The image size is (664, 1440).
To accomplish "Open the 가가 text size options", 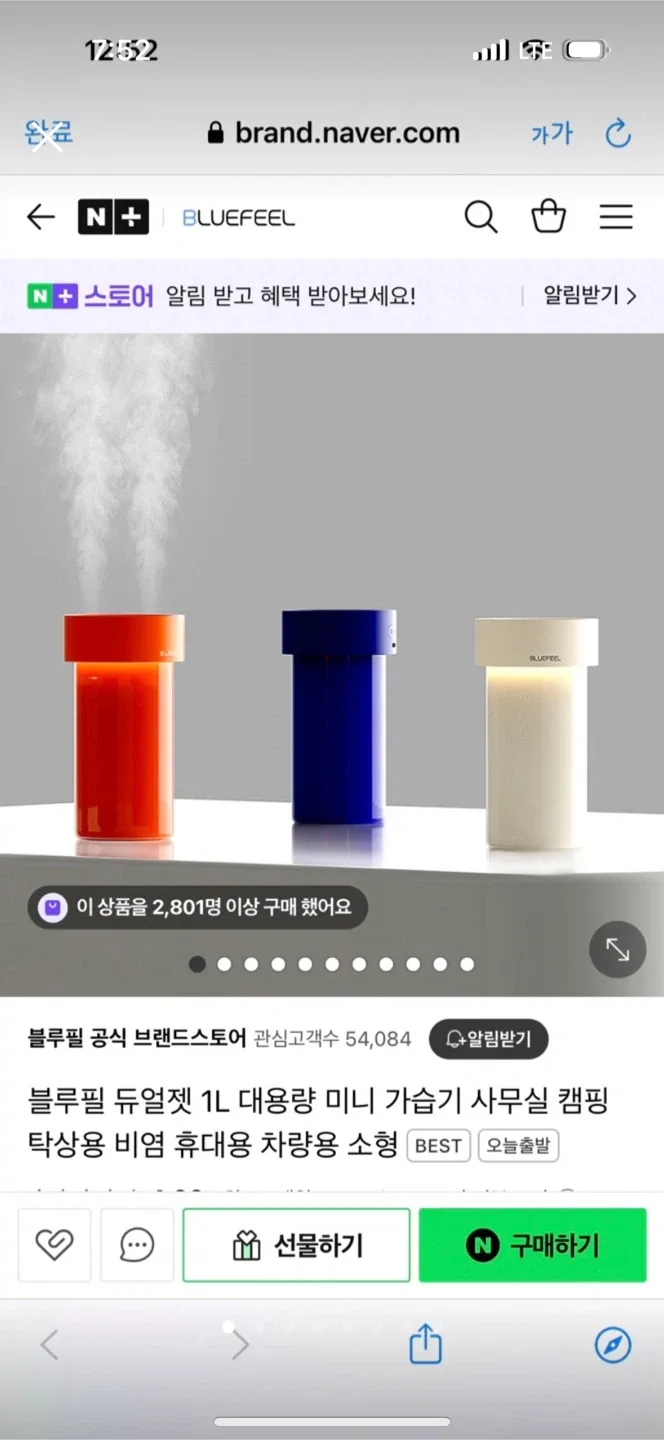I will (551, 134).
